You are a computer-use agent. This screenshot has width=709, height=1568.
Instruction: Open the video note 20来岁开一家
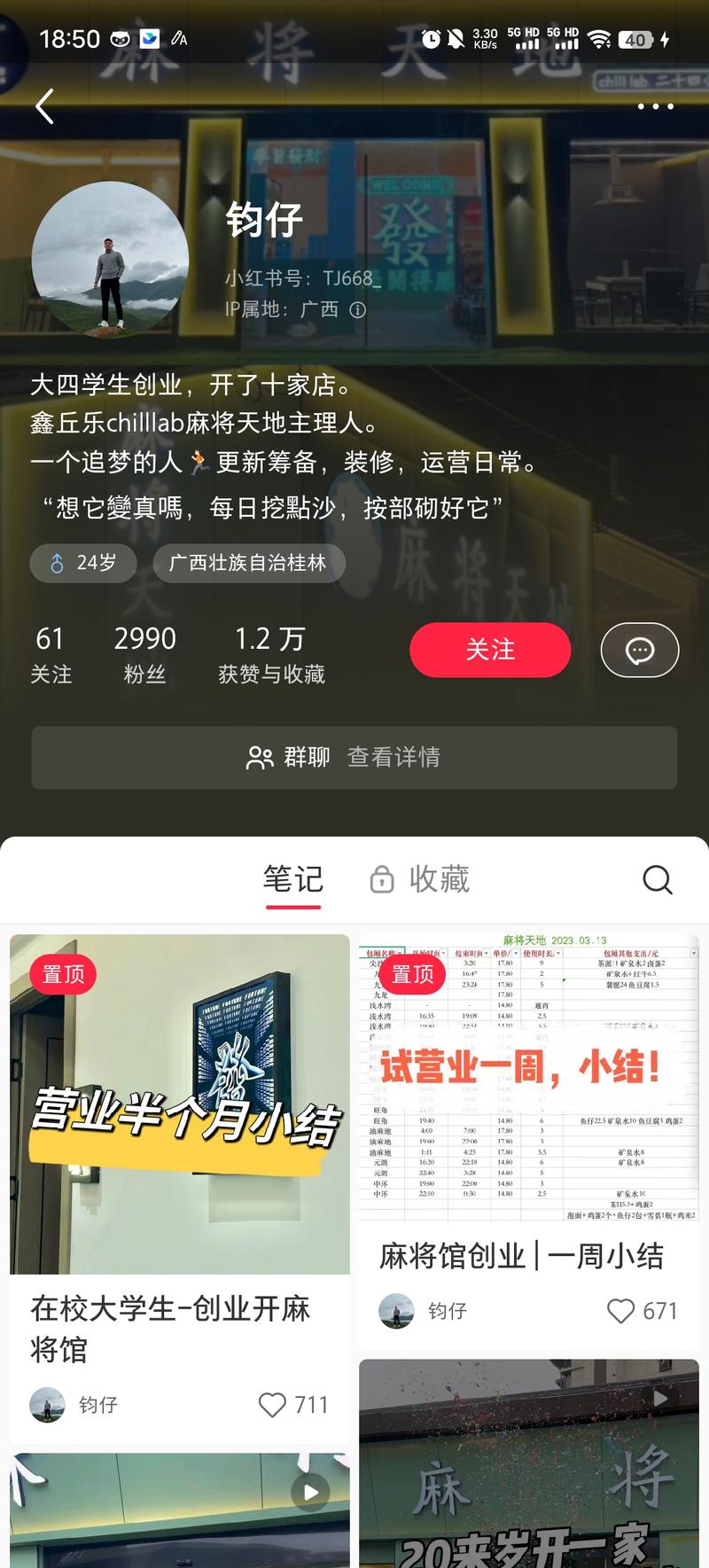[529, 1463]
